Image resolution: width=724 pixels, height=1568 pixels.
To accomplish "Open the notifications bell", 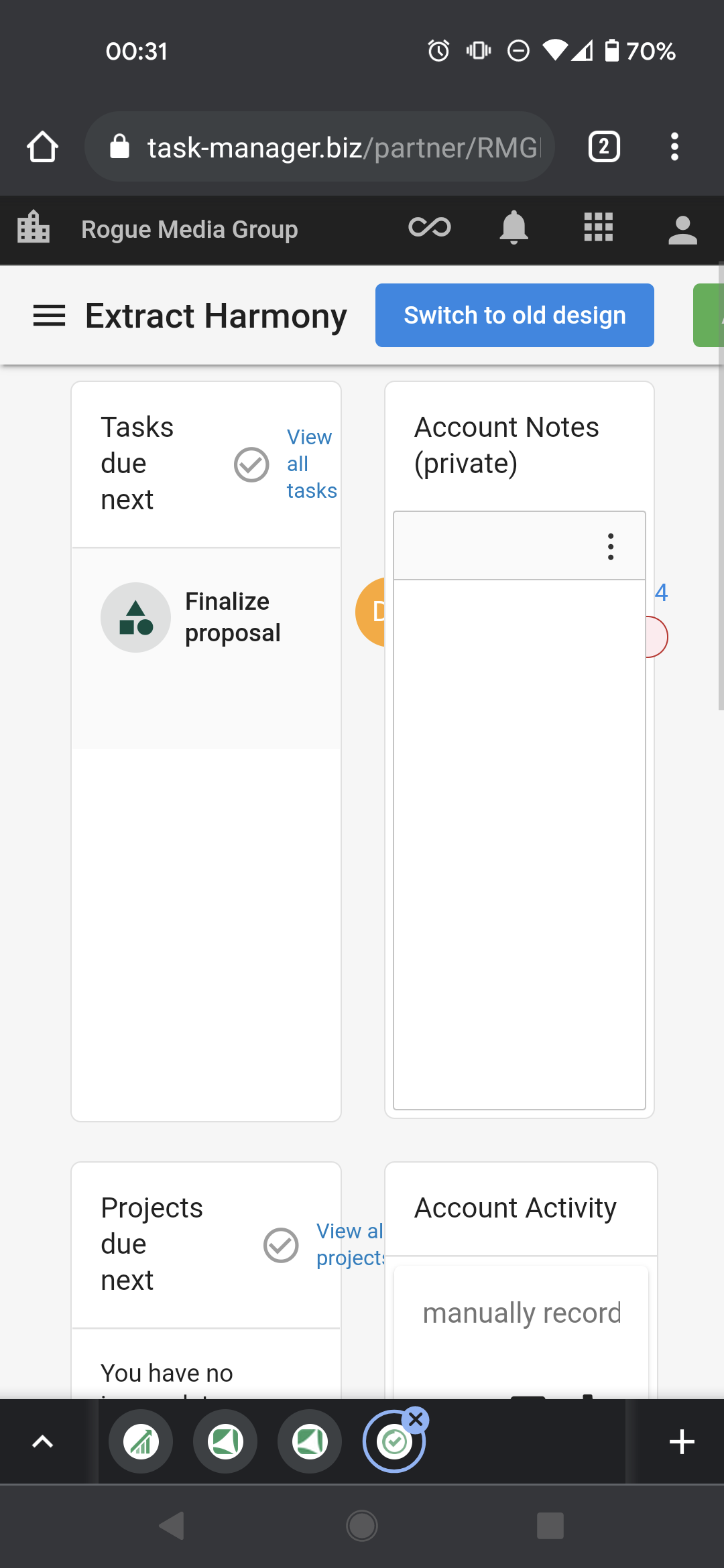I will 514,228.
